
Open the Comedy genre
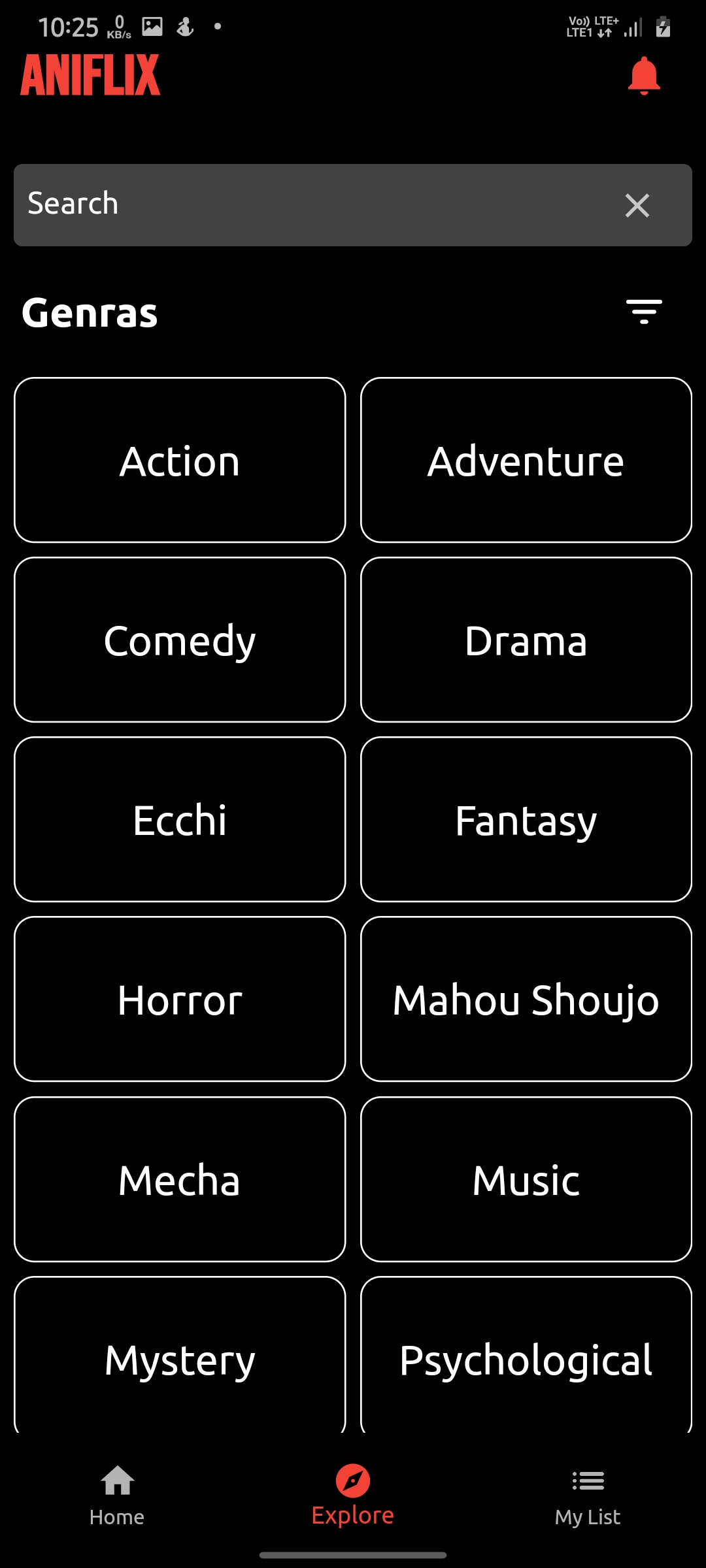tap(180, 640)
